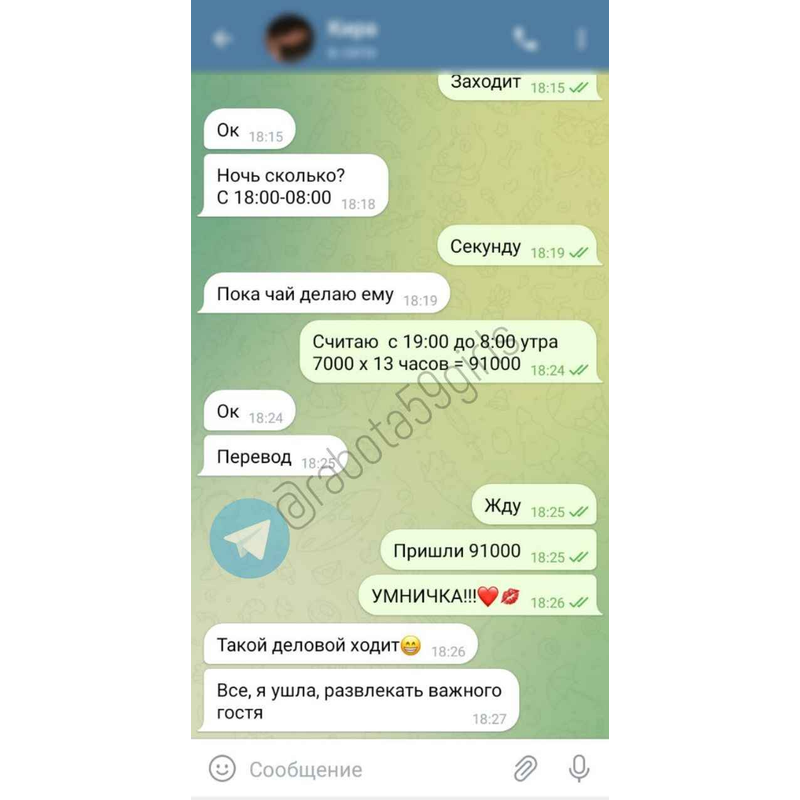Open the emoji picker

222,769
